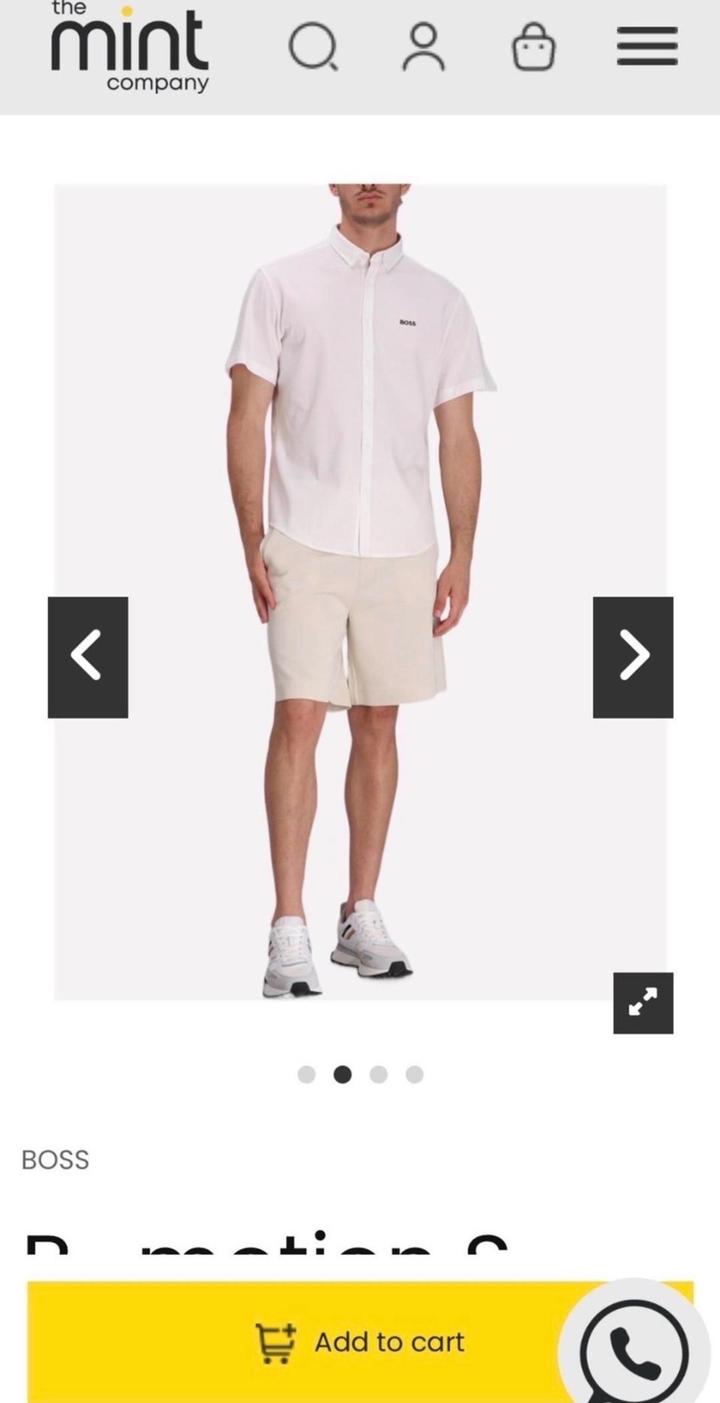Expand the product image to fullscreen
The width and height of the screenshot is (720, 1403).
[643, 1002]
